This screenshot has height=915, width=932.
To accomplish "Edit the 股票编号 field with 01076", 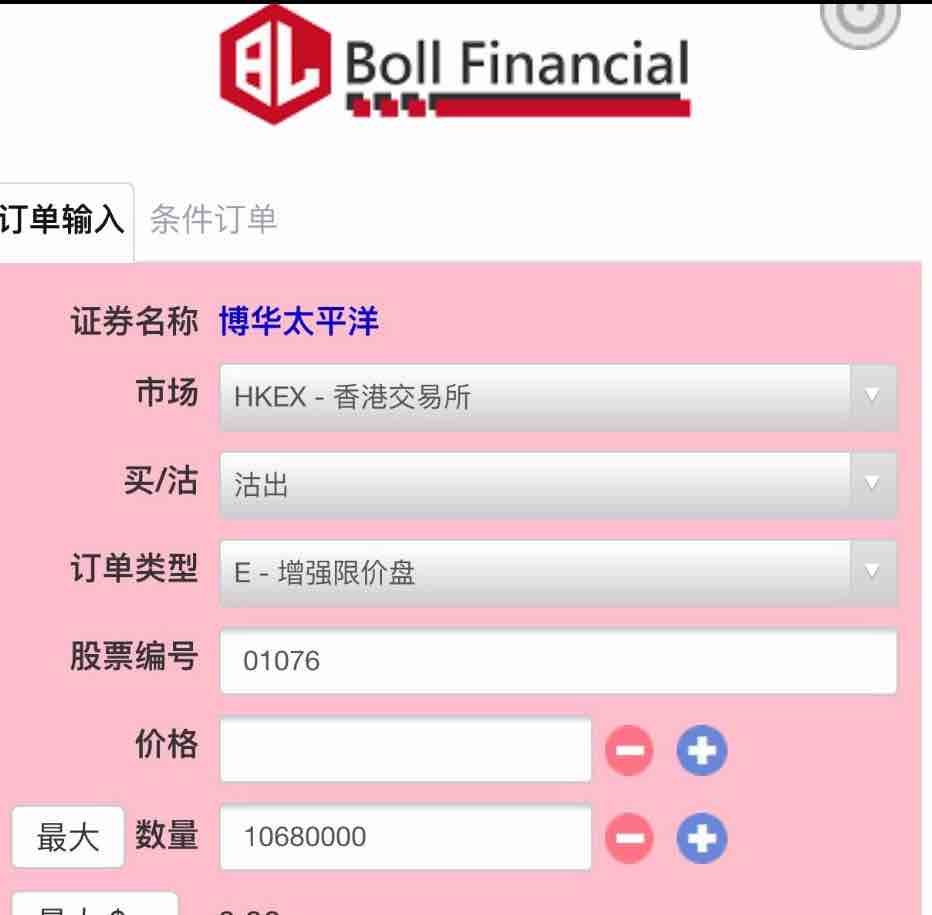I will pos(557,661).
